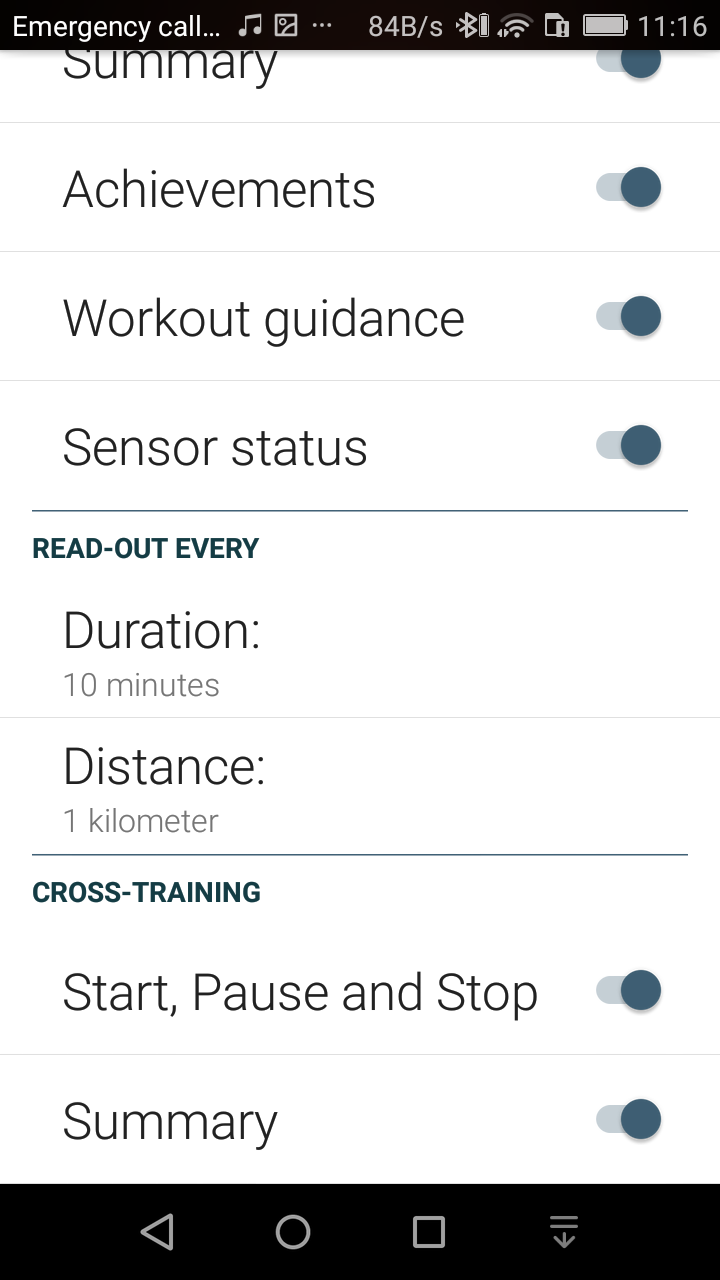Open the recent apps overview

point(429,1232)
